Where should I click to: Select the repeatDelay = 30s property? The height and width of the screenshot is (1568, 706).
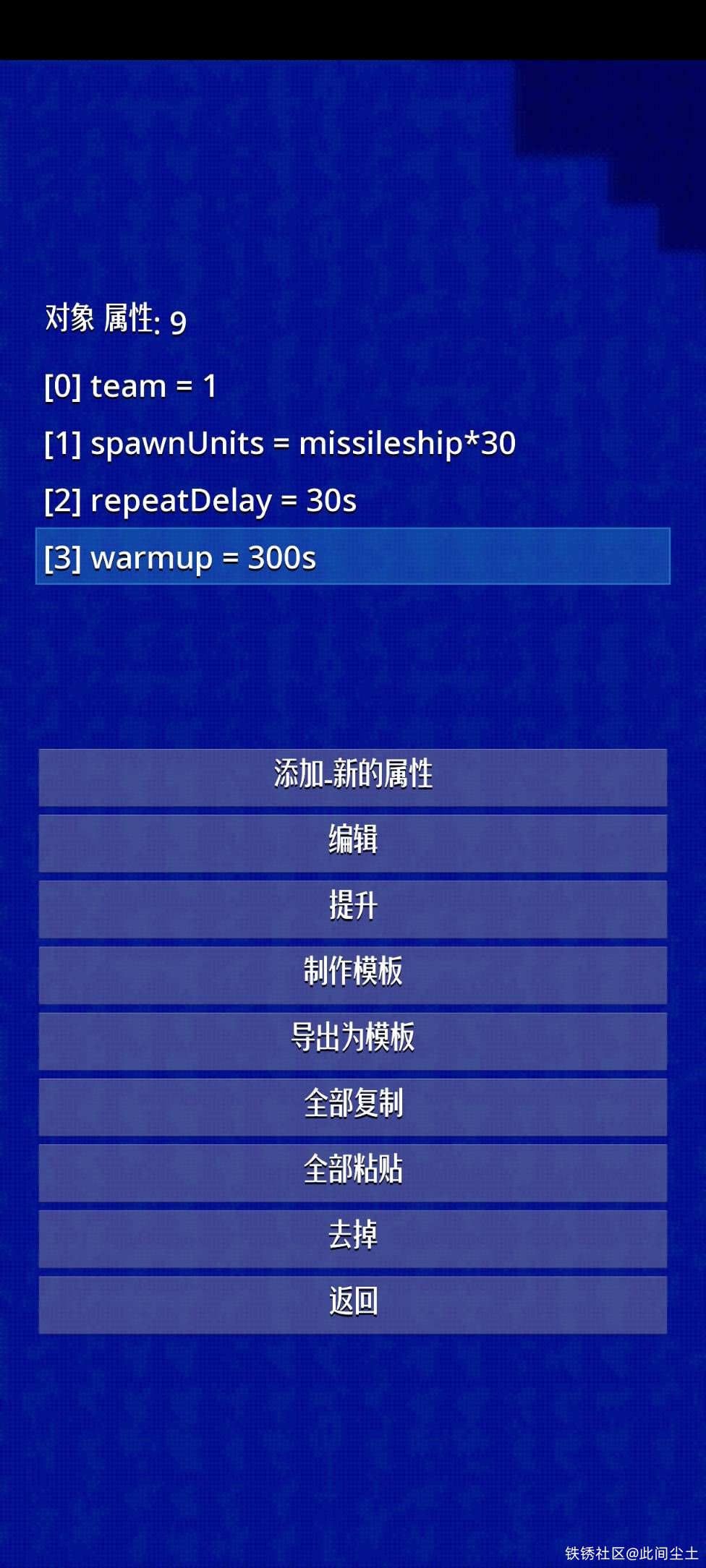point(200,501)
